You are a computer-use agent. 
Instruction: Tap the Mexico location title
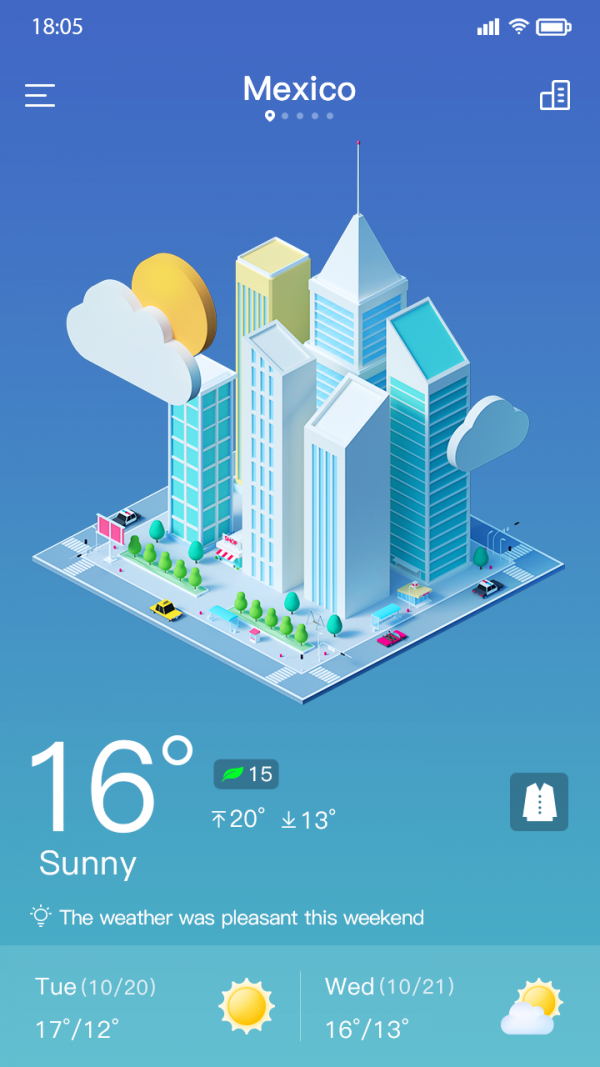pyautogui.click(x=299, y=89)
